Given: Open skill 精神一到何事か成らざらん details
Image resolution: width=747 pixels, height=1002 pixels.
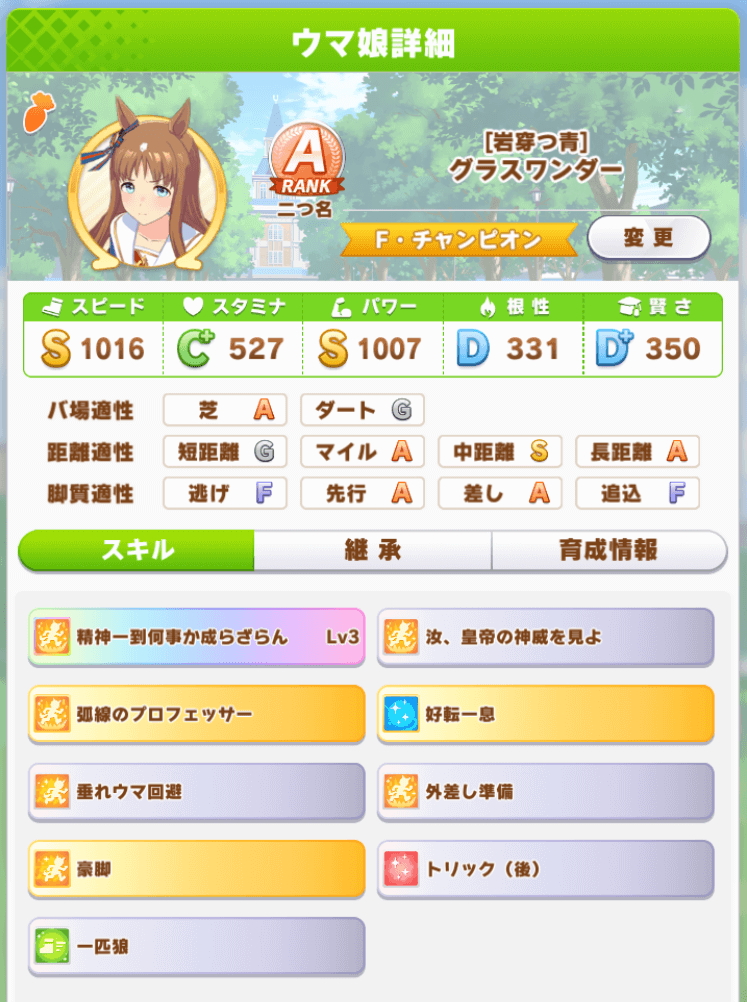Looking at the screenshot, I should point(196,637).
